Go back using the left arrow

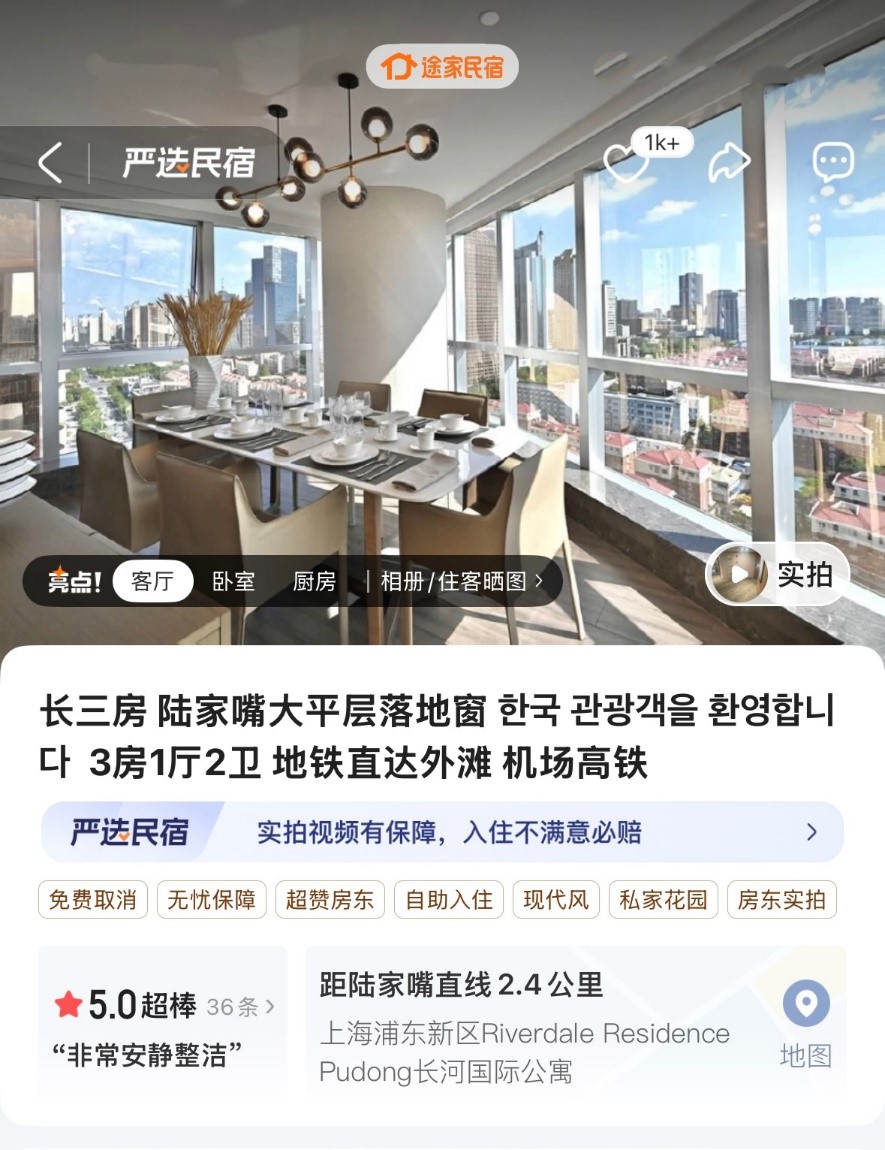click(50, 162)
